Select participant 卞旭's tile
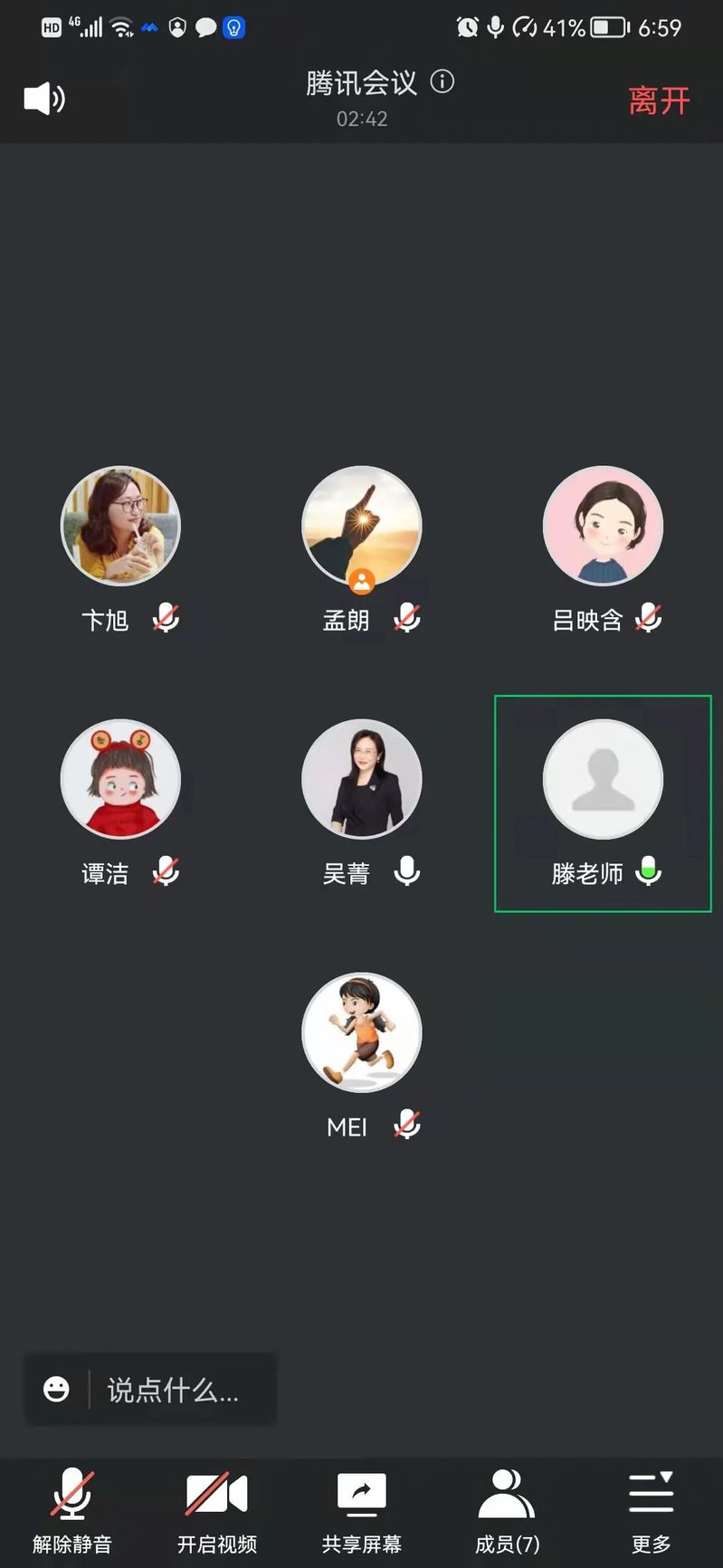Viewport: 723px width, 1568px height. (x=120, y=526)
